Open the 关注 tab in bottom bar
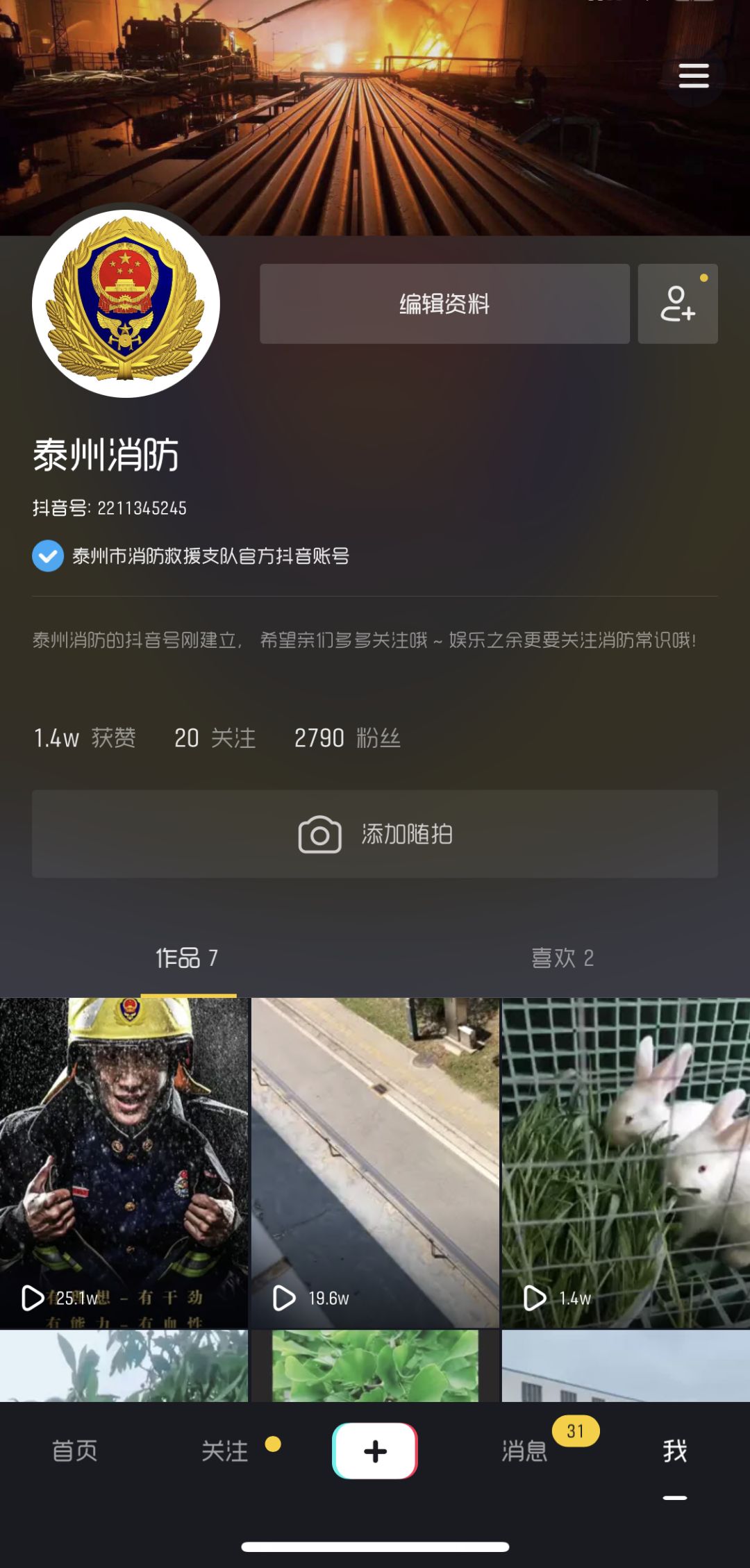Screen dimensions: 750x1568 [225, 1451]
